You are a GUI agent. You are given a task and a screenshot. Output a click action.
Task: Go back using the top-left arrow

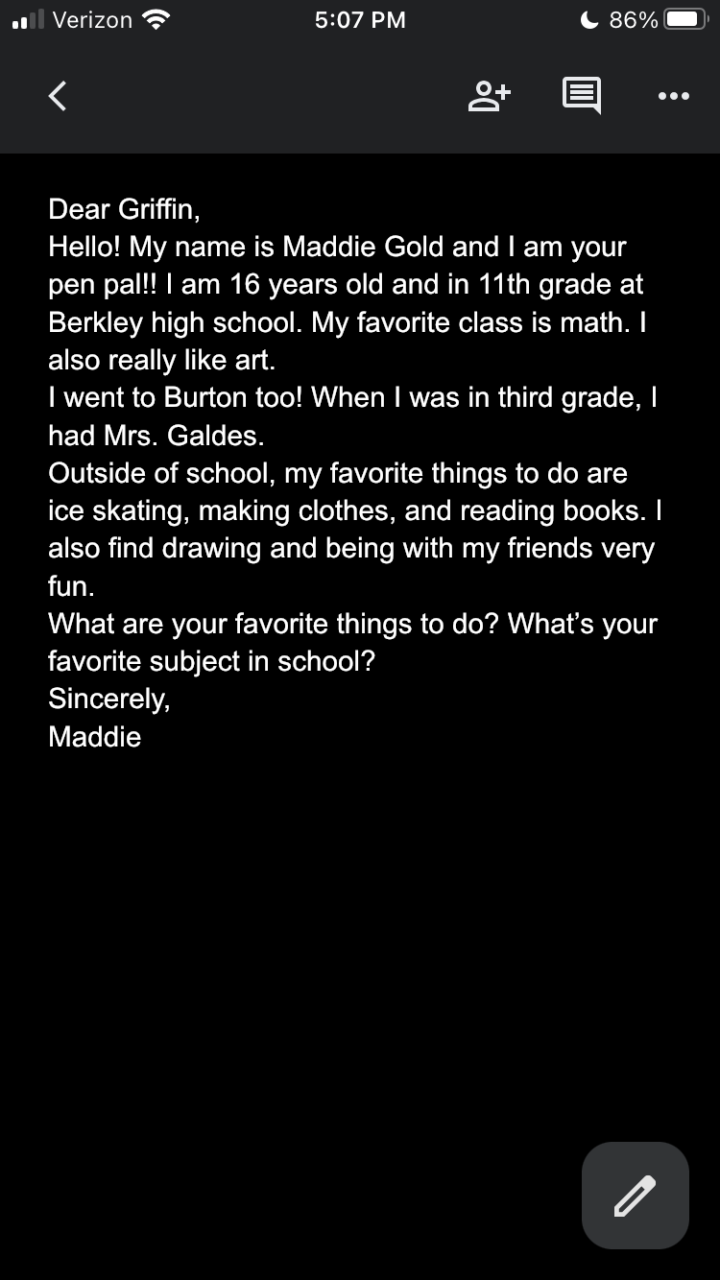tap(58, 96)
